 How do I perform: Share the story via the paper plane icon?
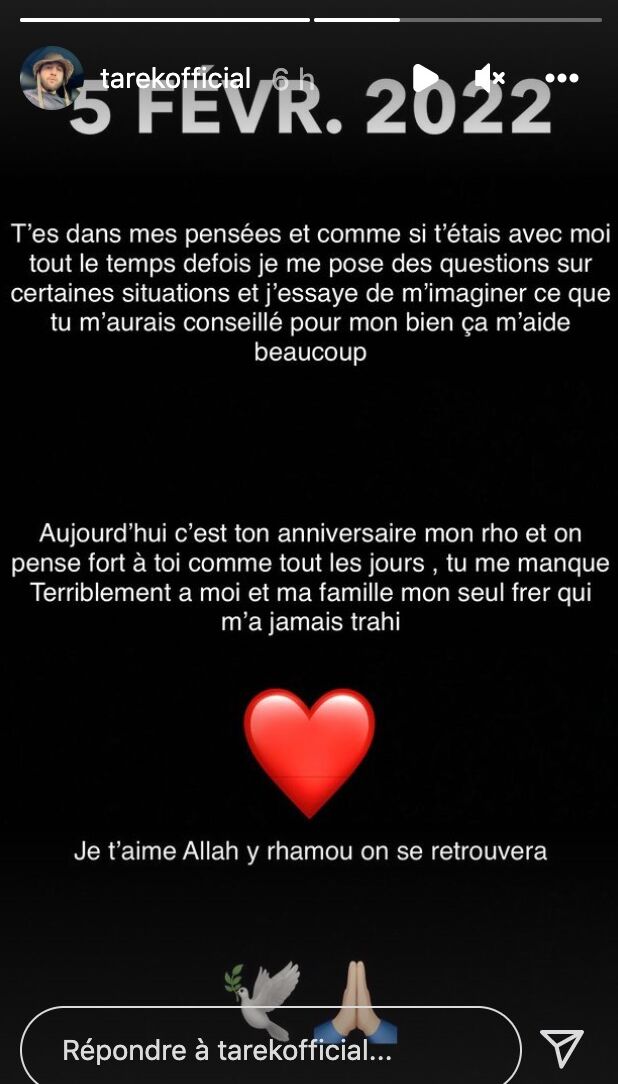562,1048
